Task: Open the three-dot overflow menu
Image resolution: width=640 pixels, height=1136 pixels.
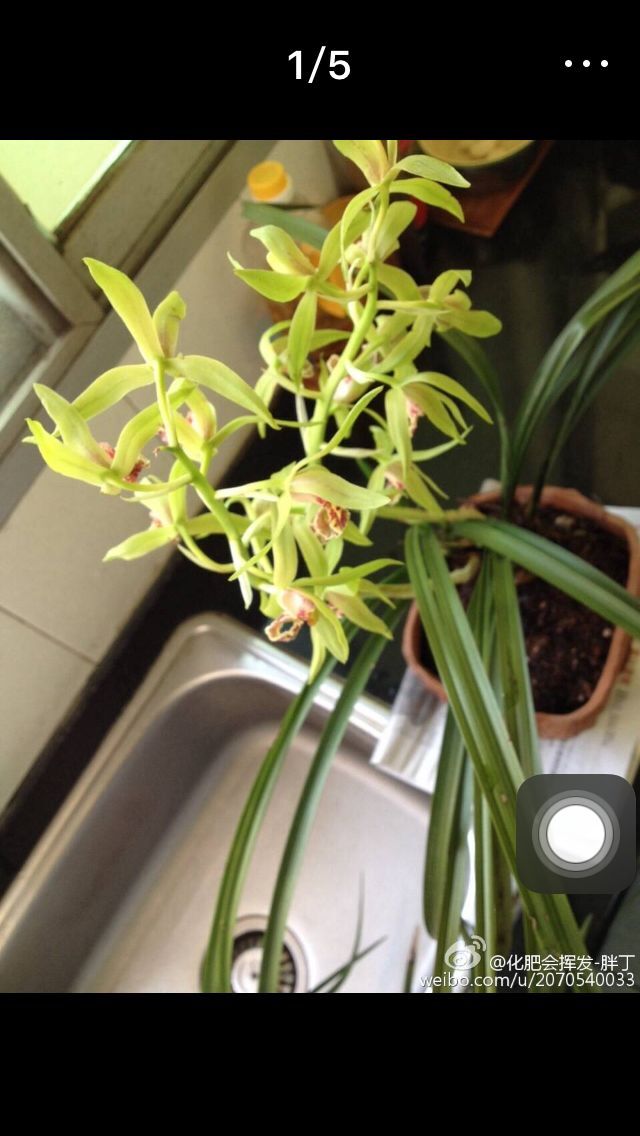Action: (x=586, y=64)
